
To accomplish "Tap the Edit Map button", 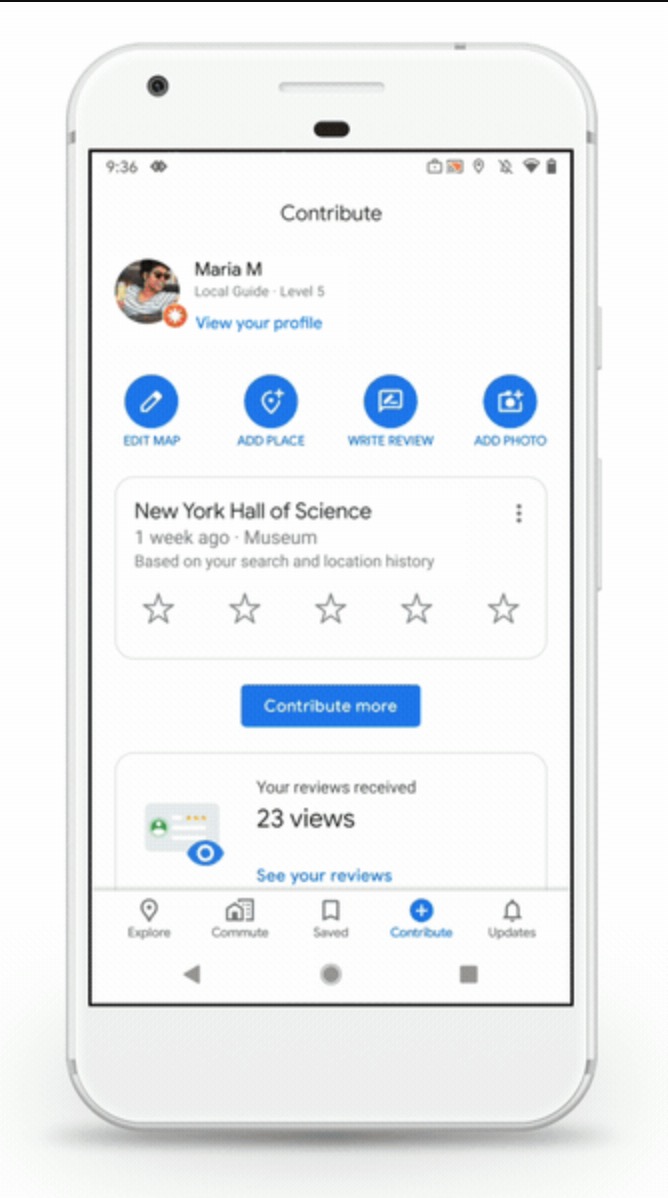I will (151, 411).
